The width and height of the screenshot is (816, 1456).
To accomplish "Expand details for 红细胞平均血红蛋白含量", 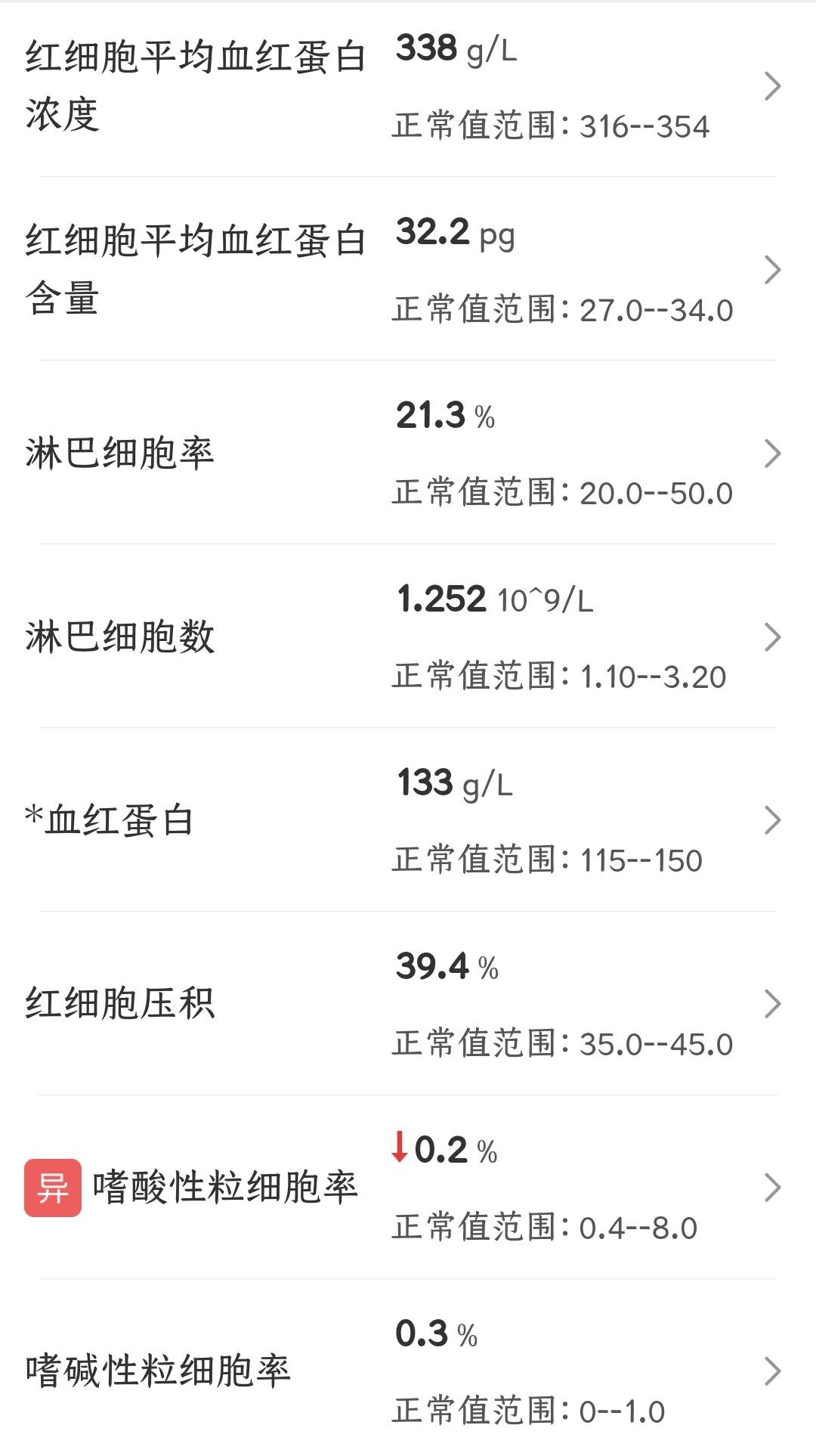I will point(772,269).
